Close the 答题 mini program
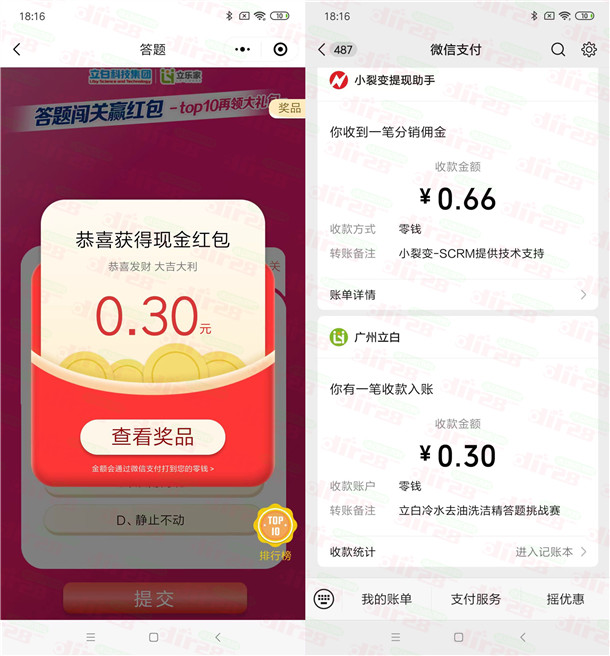 tap(280, 49)
